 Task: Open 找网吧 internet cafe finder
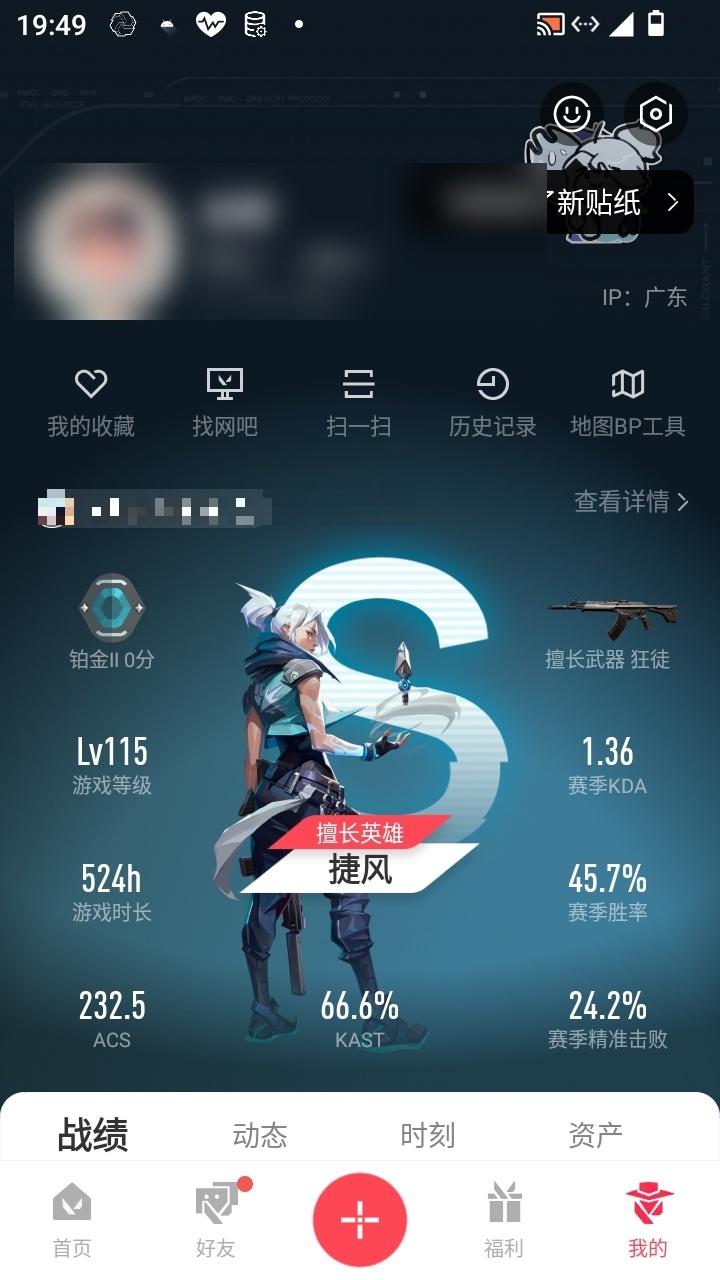(x=225, y=403)
